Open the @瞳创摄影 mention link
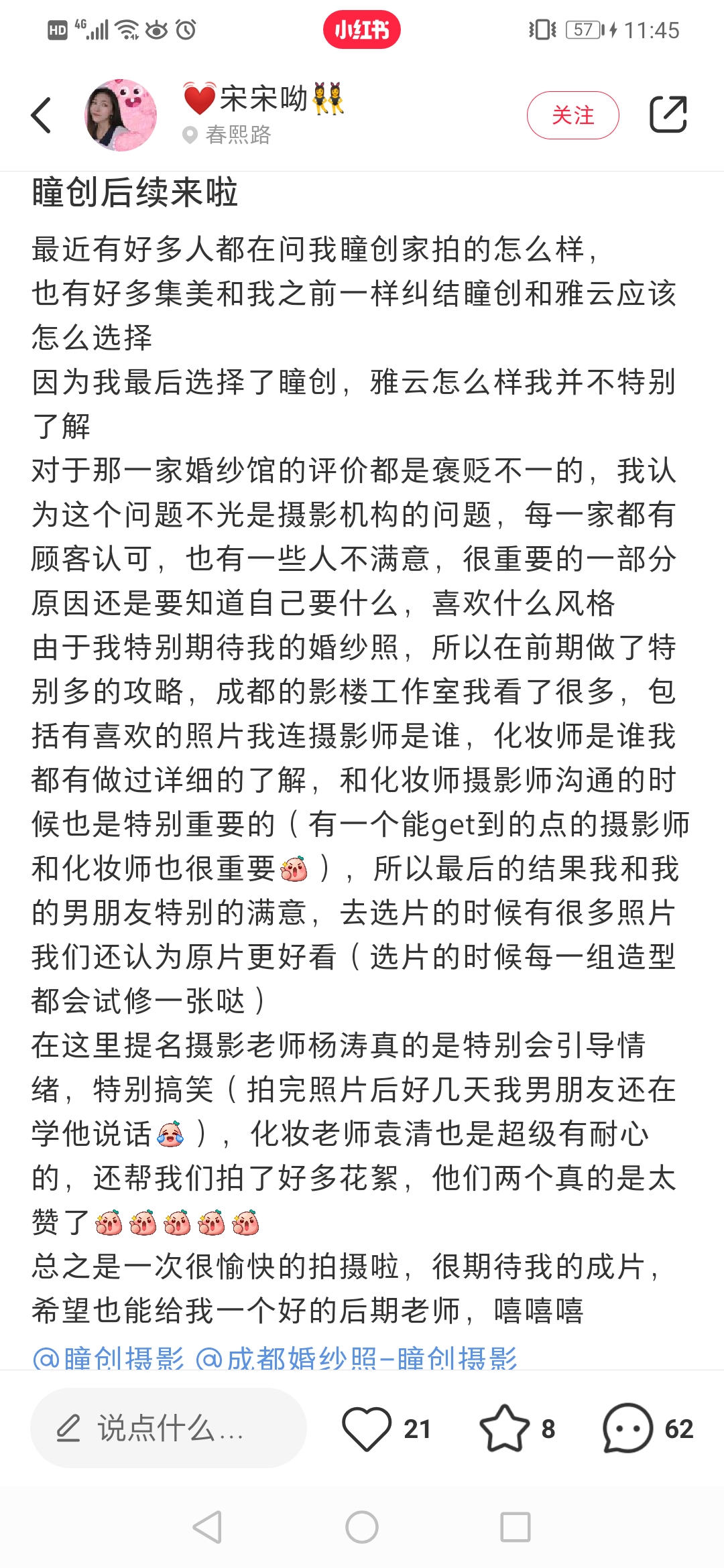The height and width of the screenshot is (1568, 724). [x=108, y=1358]
